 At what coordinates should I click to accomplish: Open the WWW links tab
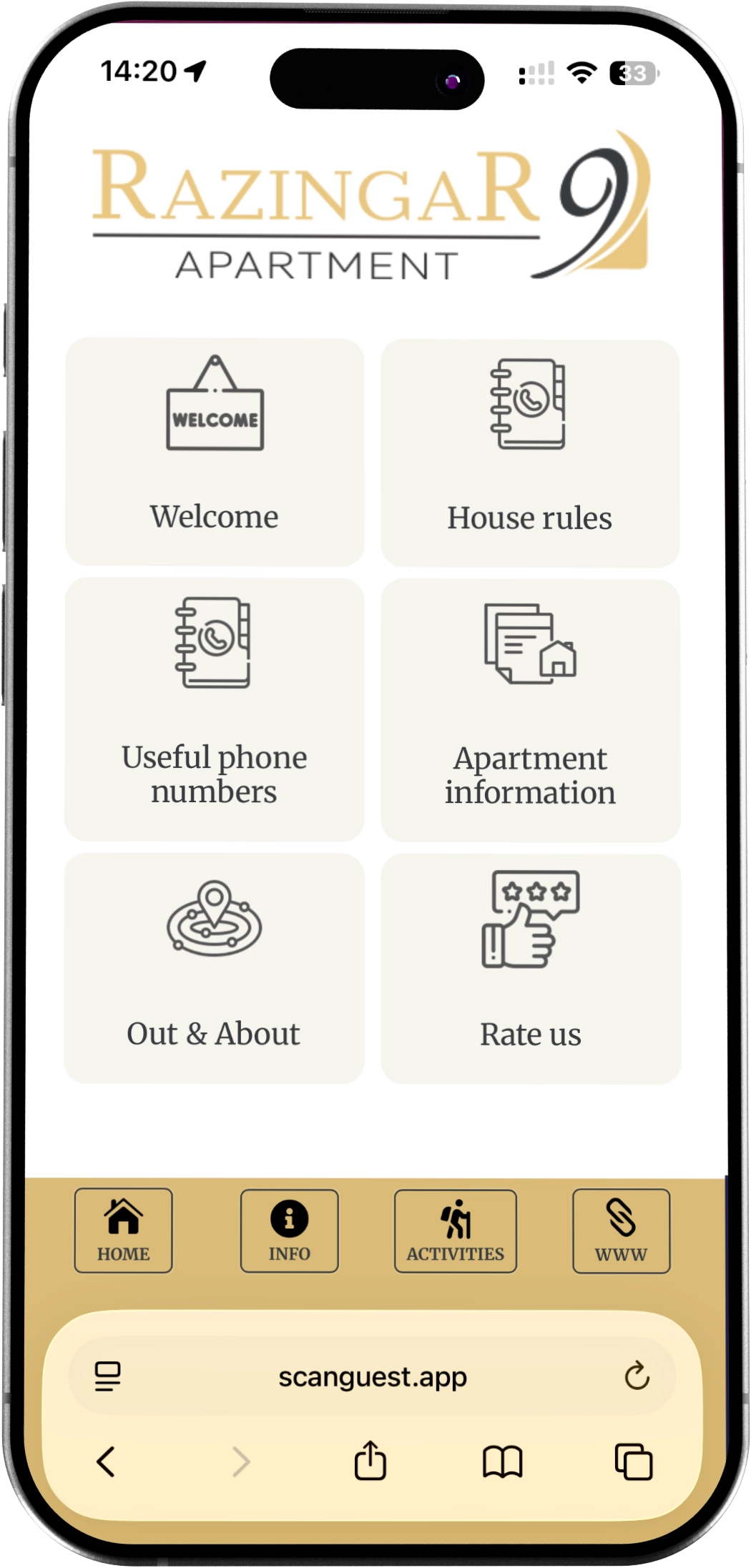click(x=621, y=1231)
